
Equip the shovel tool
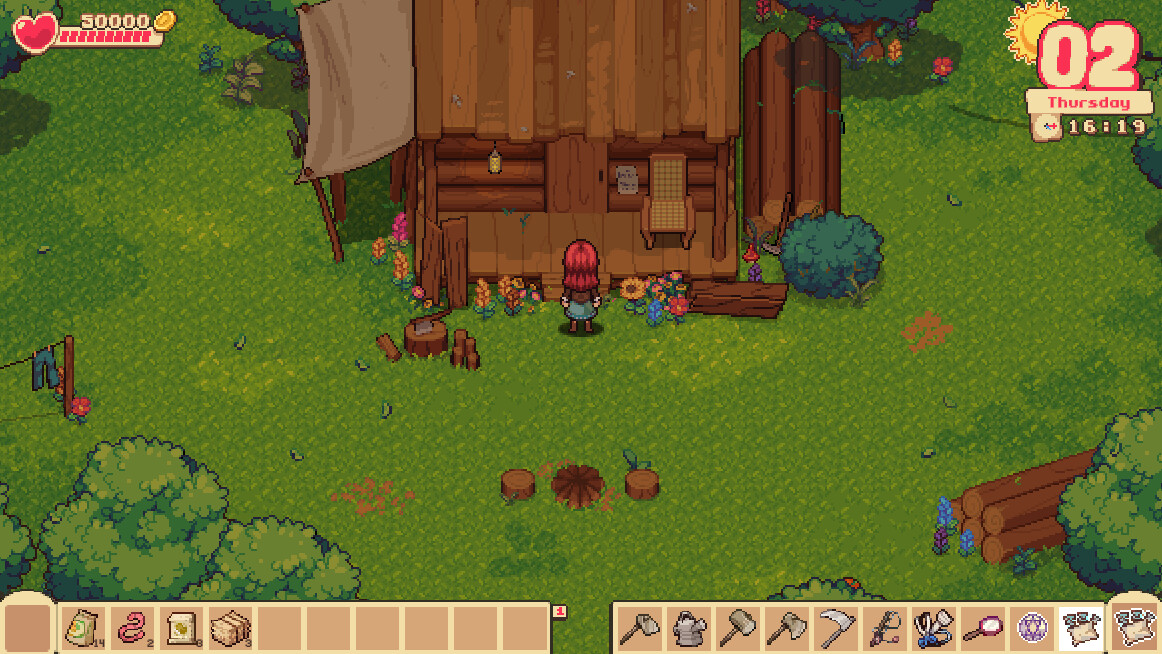[x=638, y=628]
